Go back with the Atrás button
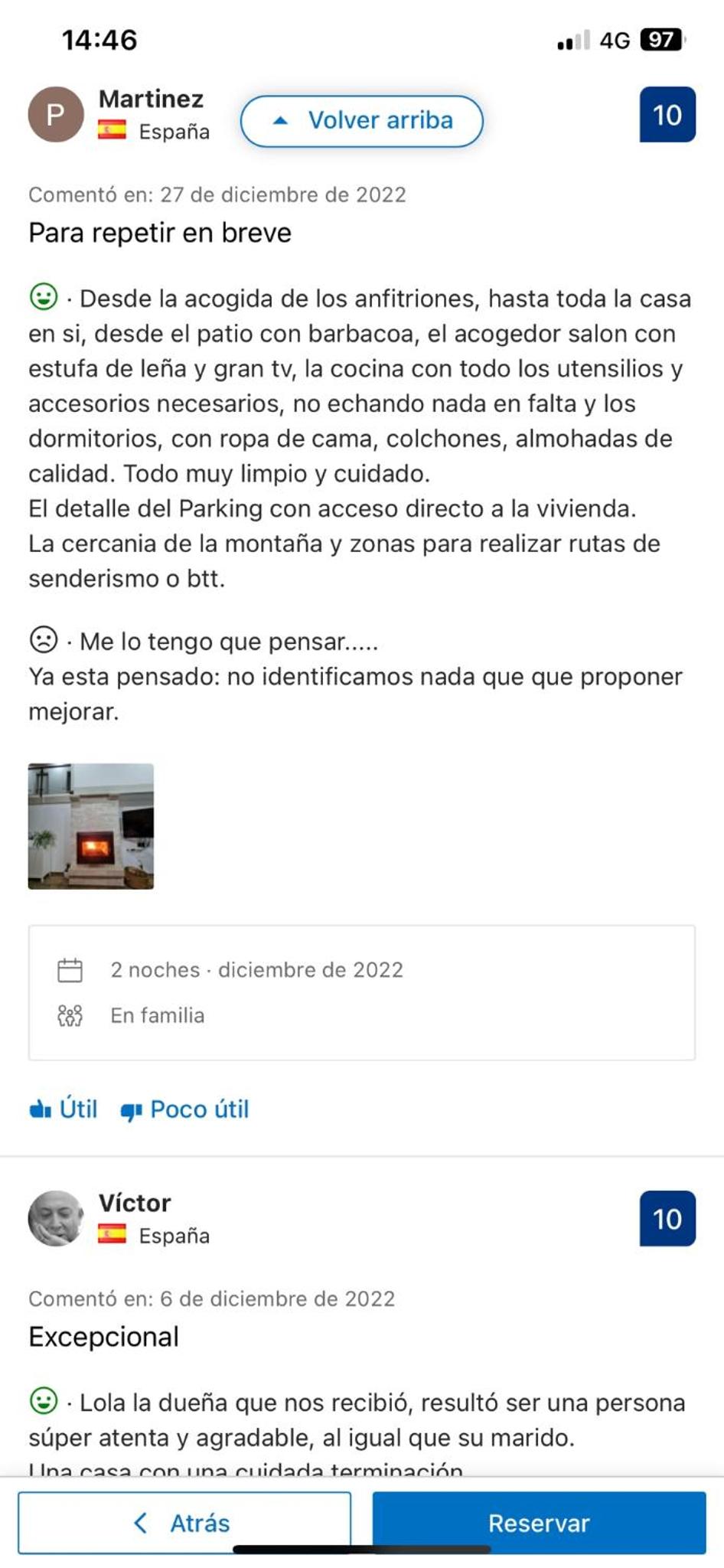This screenshot has height=1568, width=724. (x=184, y=1523)
